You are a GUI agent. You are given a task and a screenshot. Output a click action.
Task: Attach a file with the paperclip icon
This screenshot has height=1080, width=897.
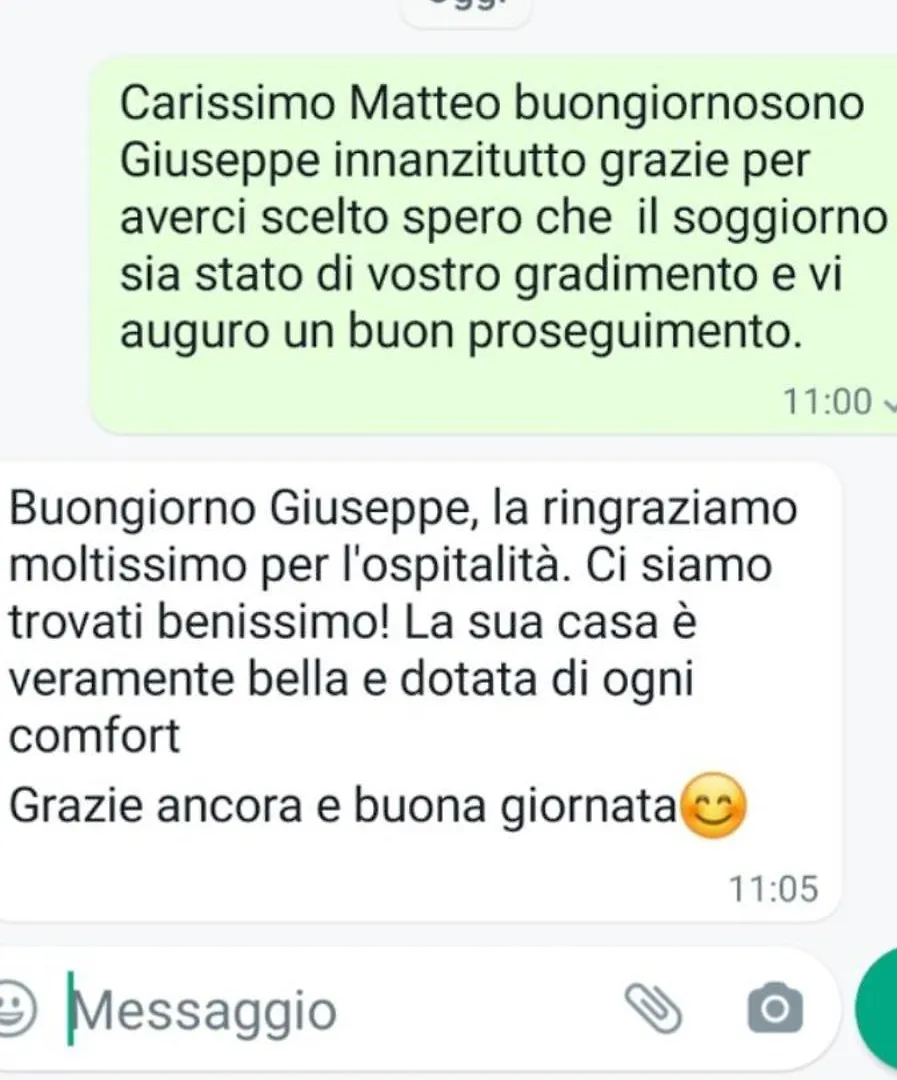(x=653, y=1009)
